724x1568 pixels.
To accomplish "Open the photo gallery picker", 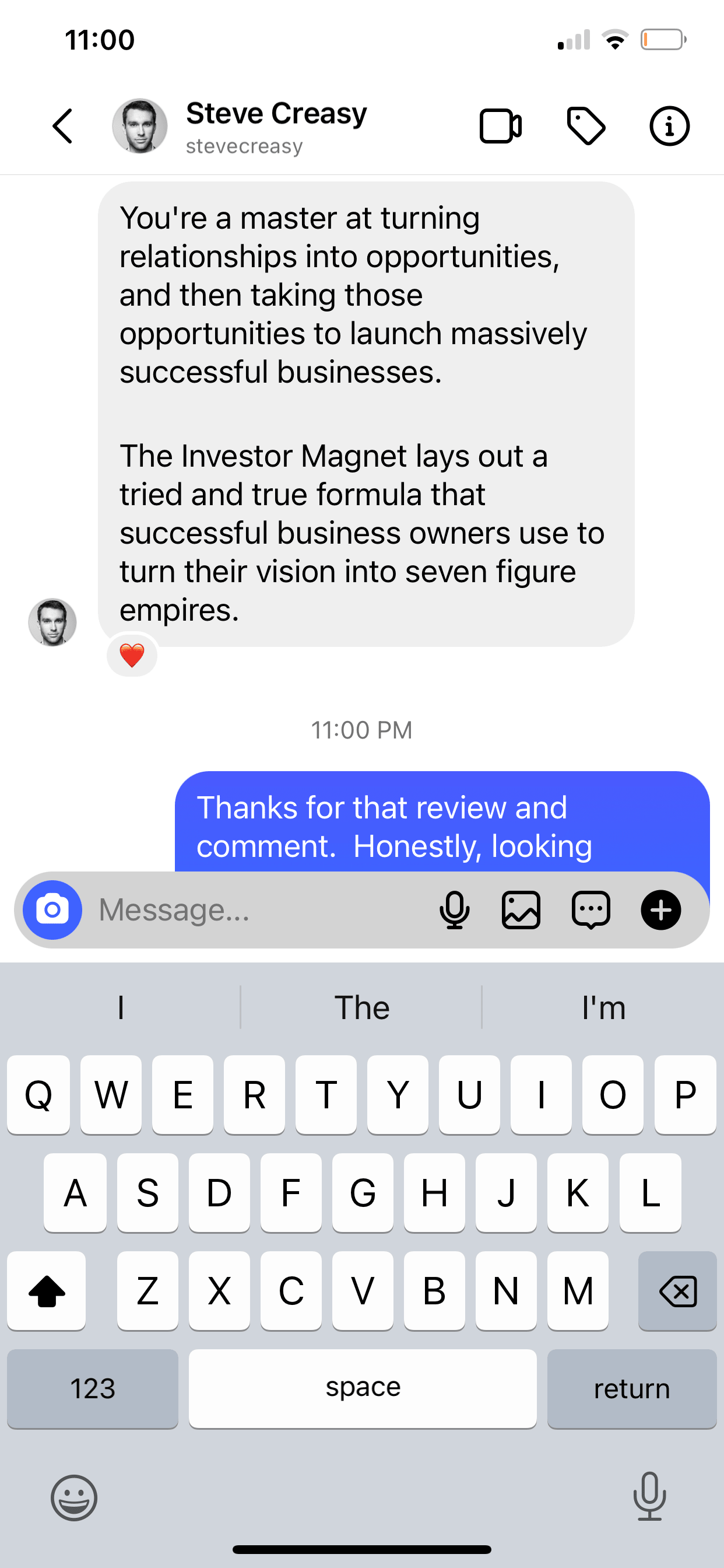I will [521, 910].
